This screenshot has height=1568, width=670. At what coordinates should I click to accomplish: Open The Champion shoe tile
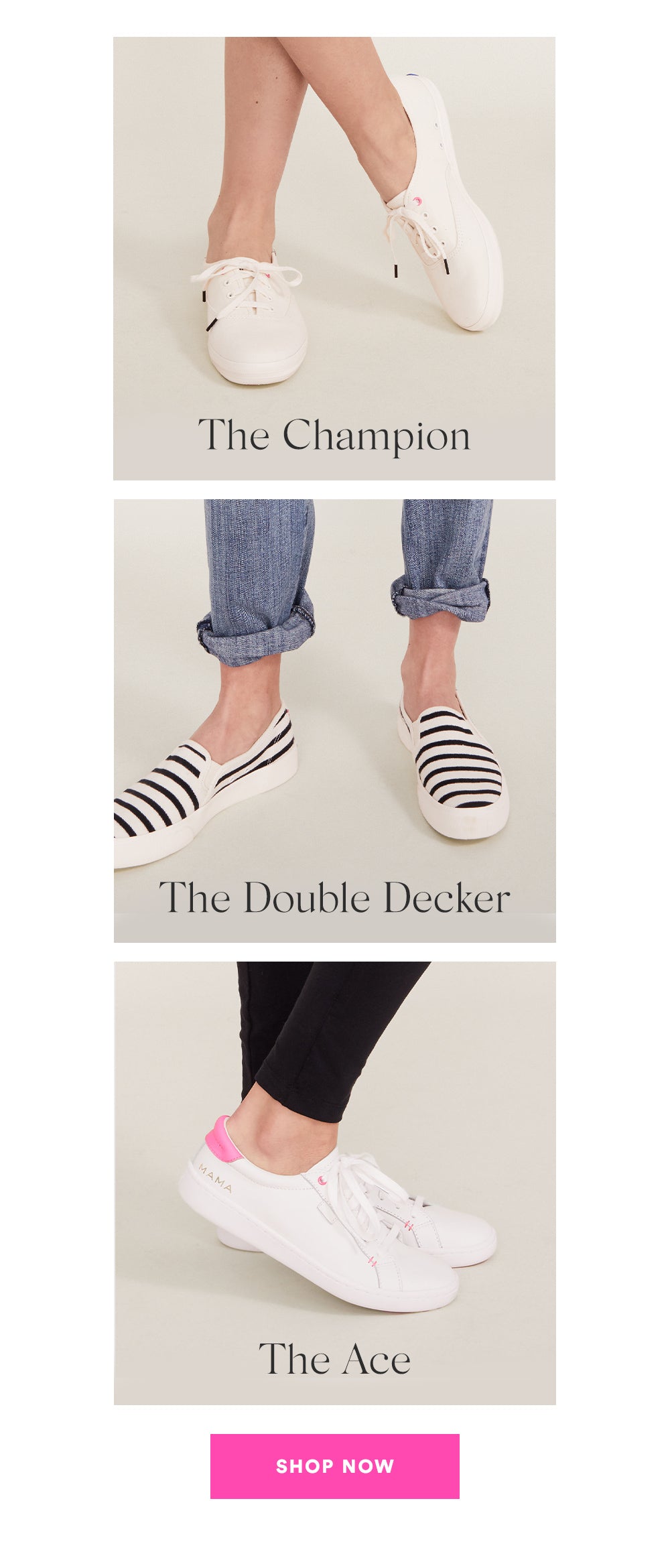click(334, 258)
